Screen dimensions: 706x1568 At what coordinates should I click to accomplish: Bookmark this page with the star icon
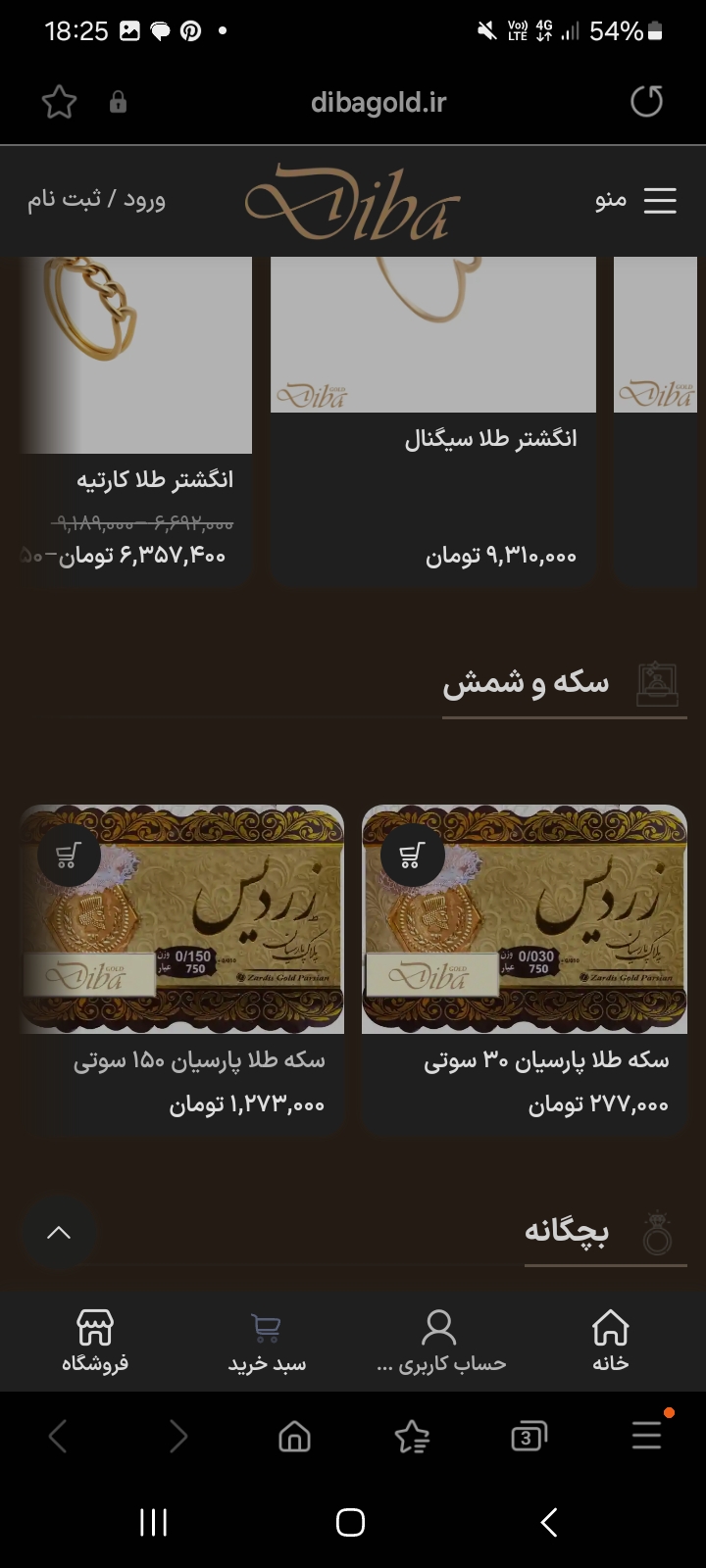[59, 102]
